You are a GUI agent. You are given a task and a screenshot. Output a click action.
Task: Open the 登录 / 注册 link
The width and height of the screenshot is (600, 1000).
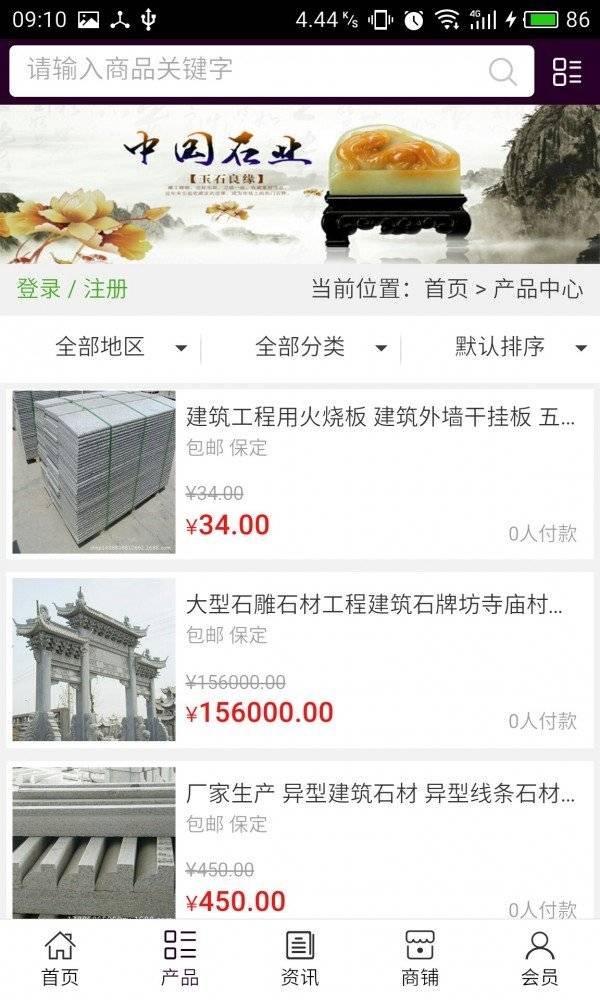click(72, 289)
